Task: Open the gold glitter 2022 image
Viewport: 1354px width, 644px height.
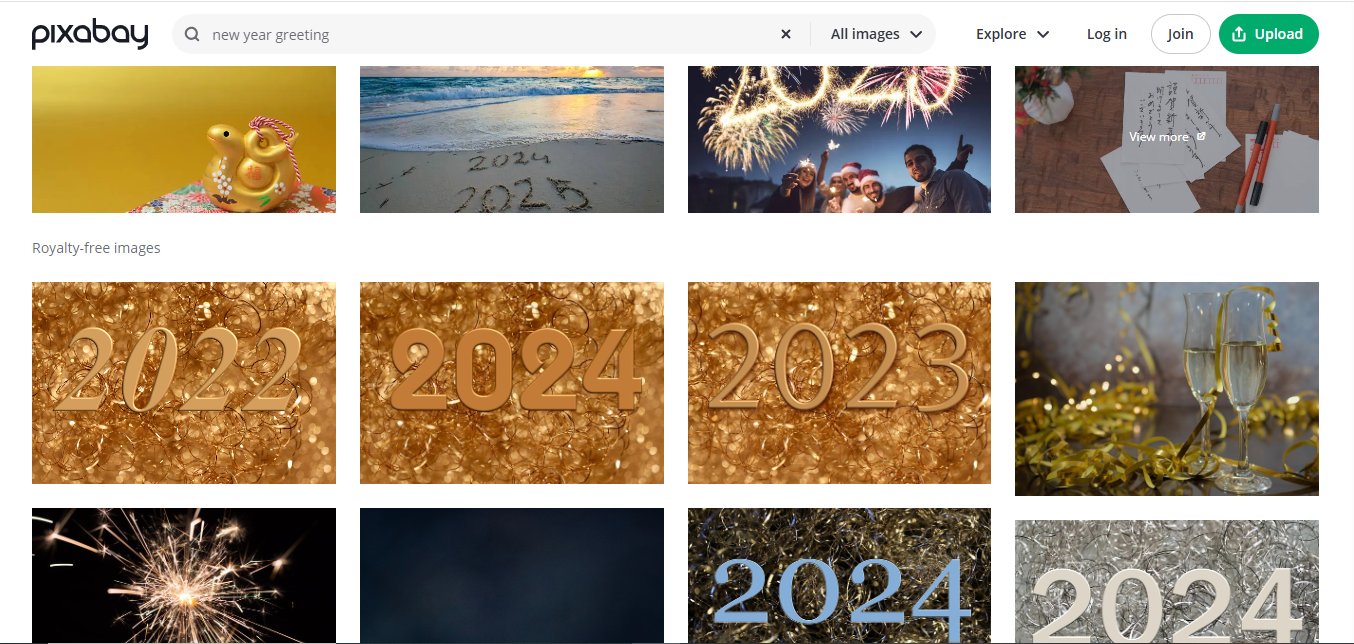Action: click(184, 383)
